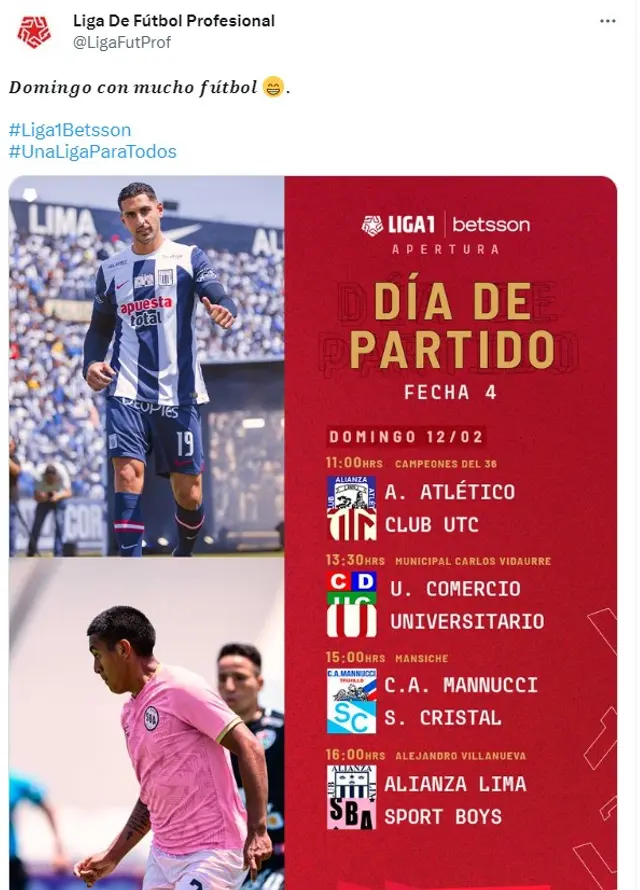
Task: Open the tweet's overflow menu
Action: (608, 21)
